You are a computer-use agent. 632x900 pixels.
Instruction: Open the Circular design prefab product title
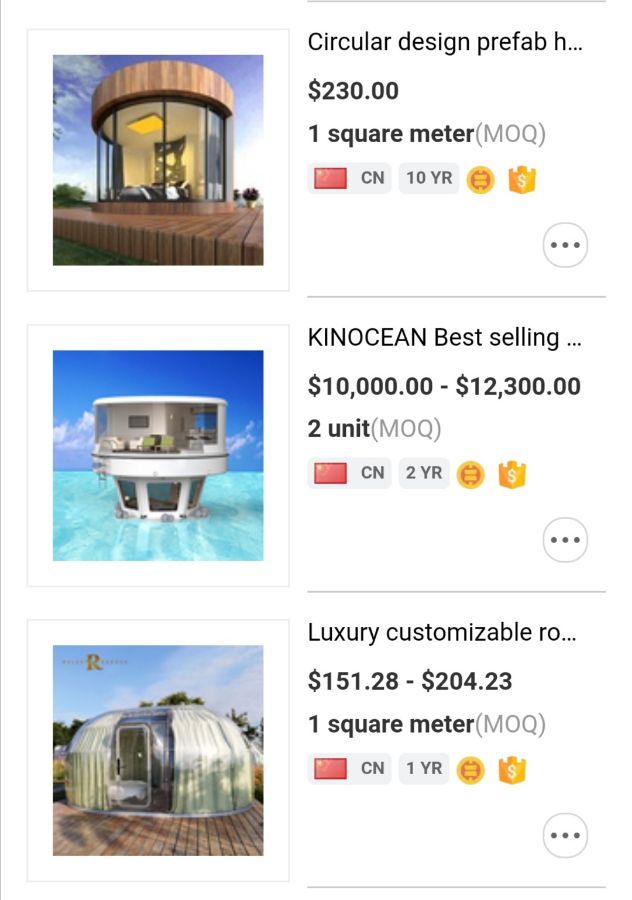coord(444,43)
